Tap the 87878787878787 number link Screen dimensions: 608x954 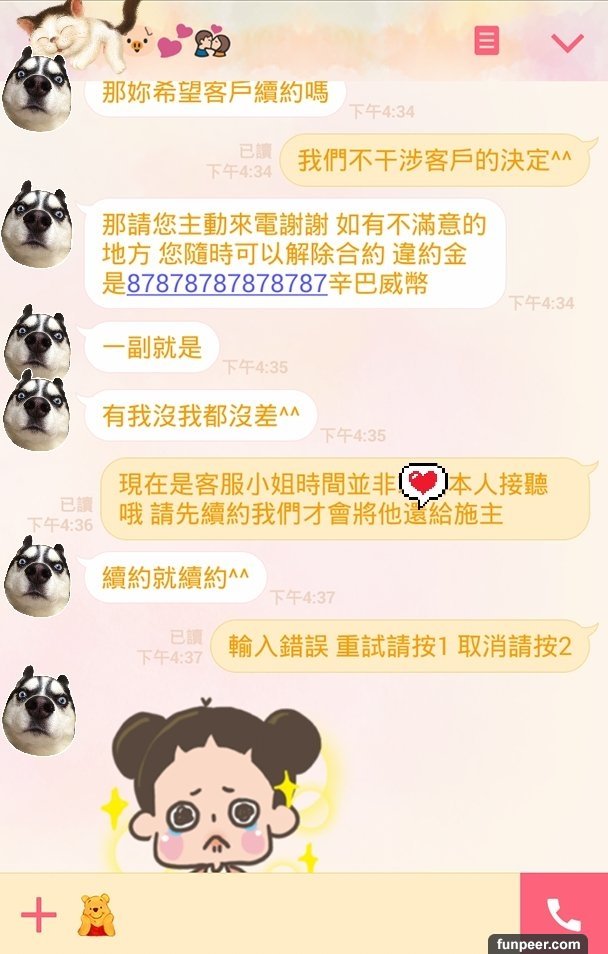(227, 283)
